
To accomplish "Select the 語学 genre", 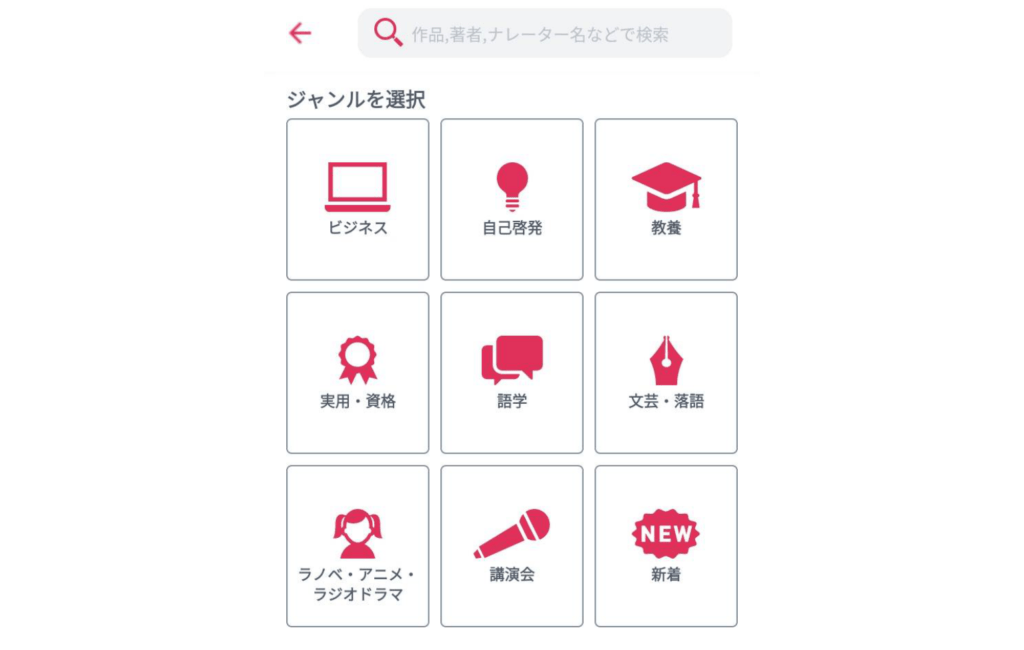I will pyautogui.click(x=512, y=373).
